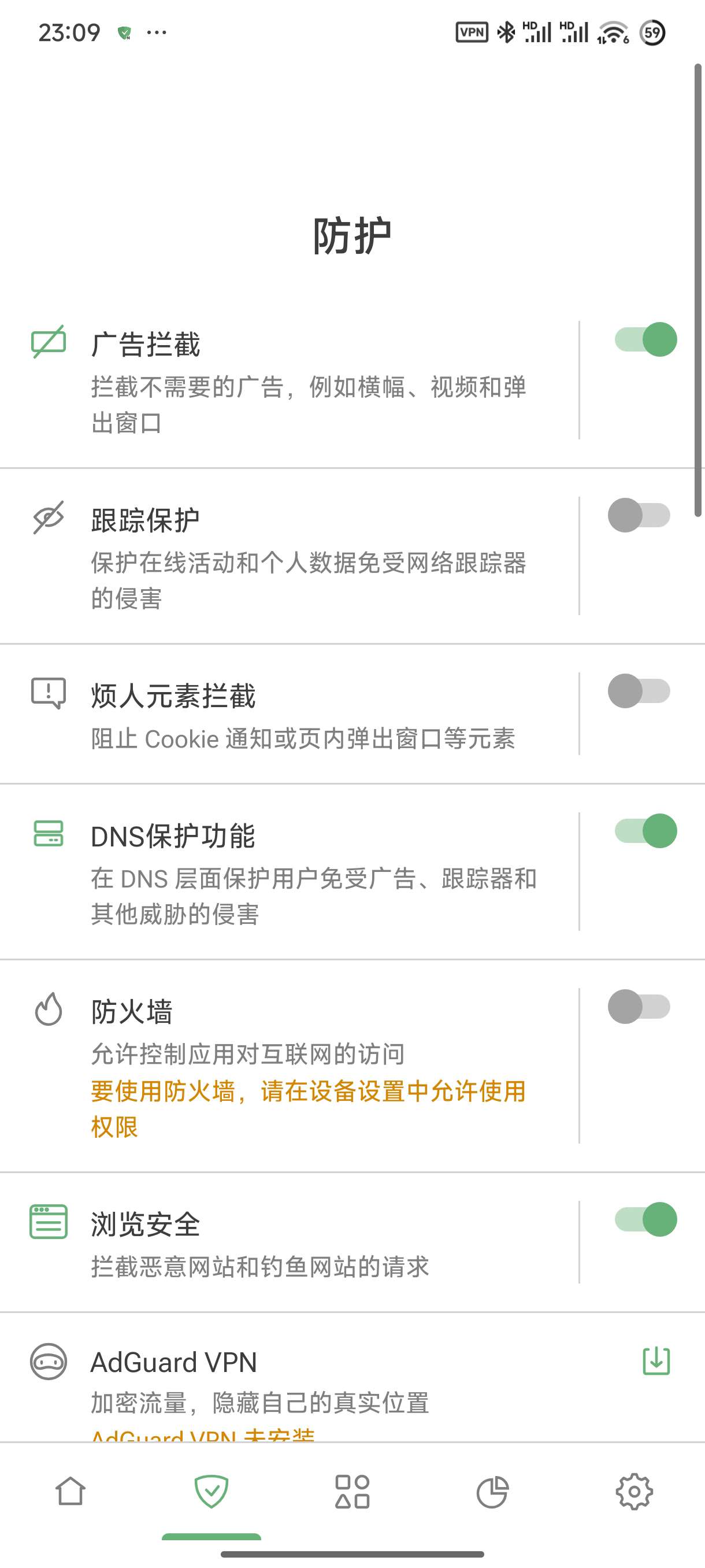Download AdGuard VPN via the install icon
This screenshot has height=1568, width=705.
[656, 1361]
